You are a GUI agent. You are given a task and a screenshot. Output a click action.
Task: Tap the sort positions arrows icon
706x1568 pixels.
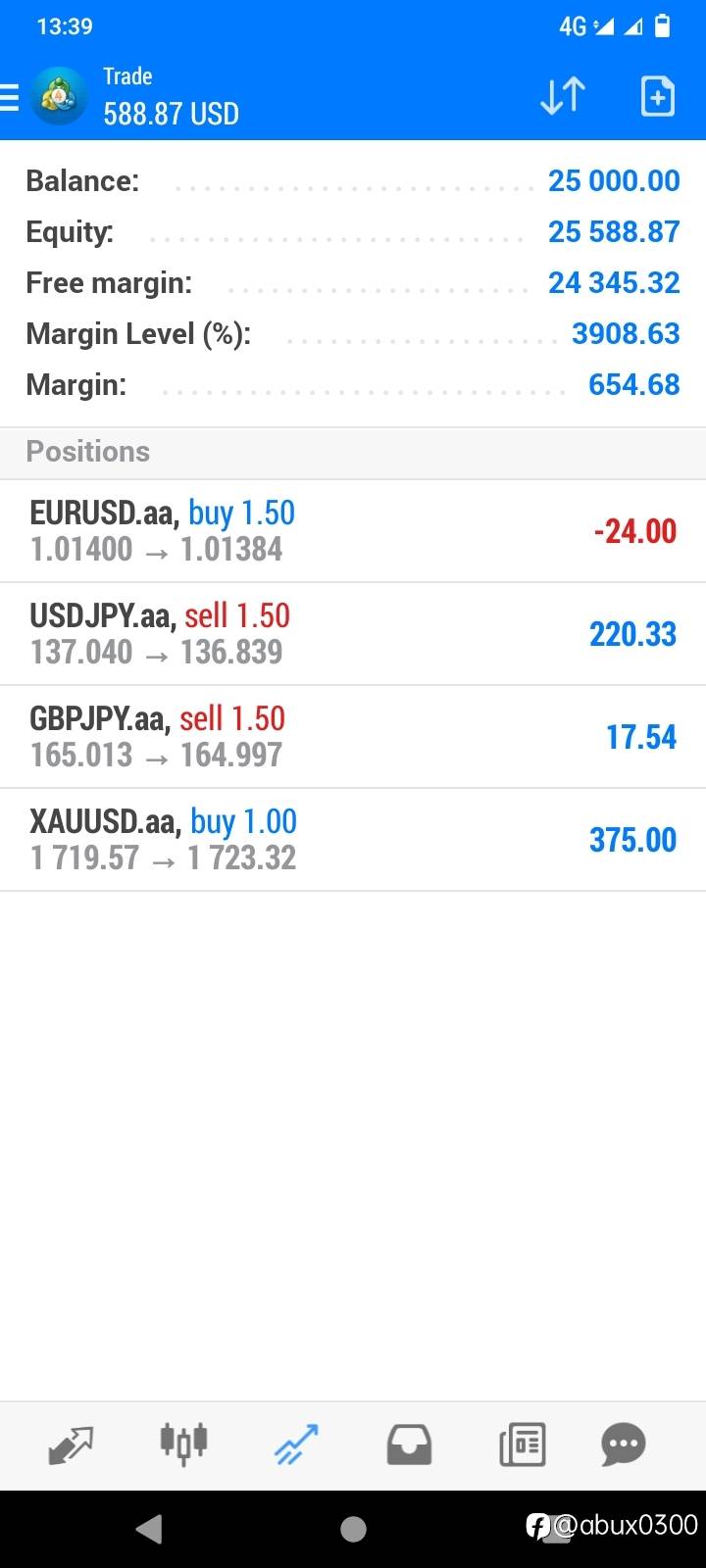coord(563,96)
